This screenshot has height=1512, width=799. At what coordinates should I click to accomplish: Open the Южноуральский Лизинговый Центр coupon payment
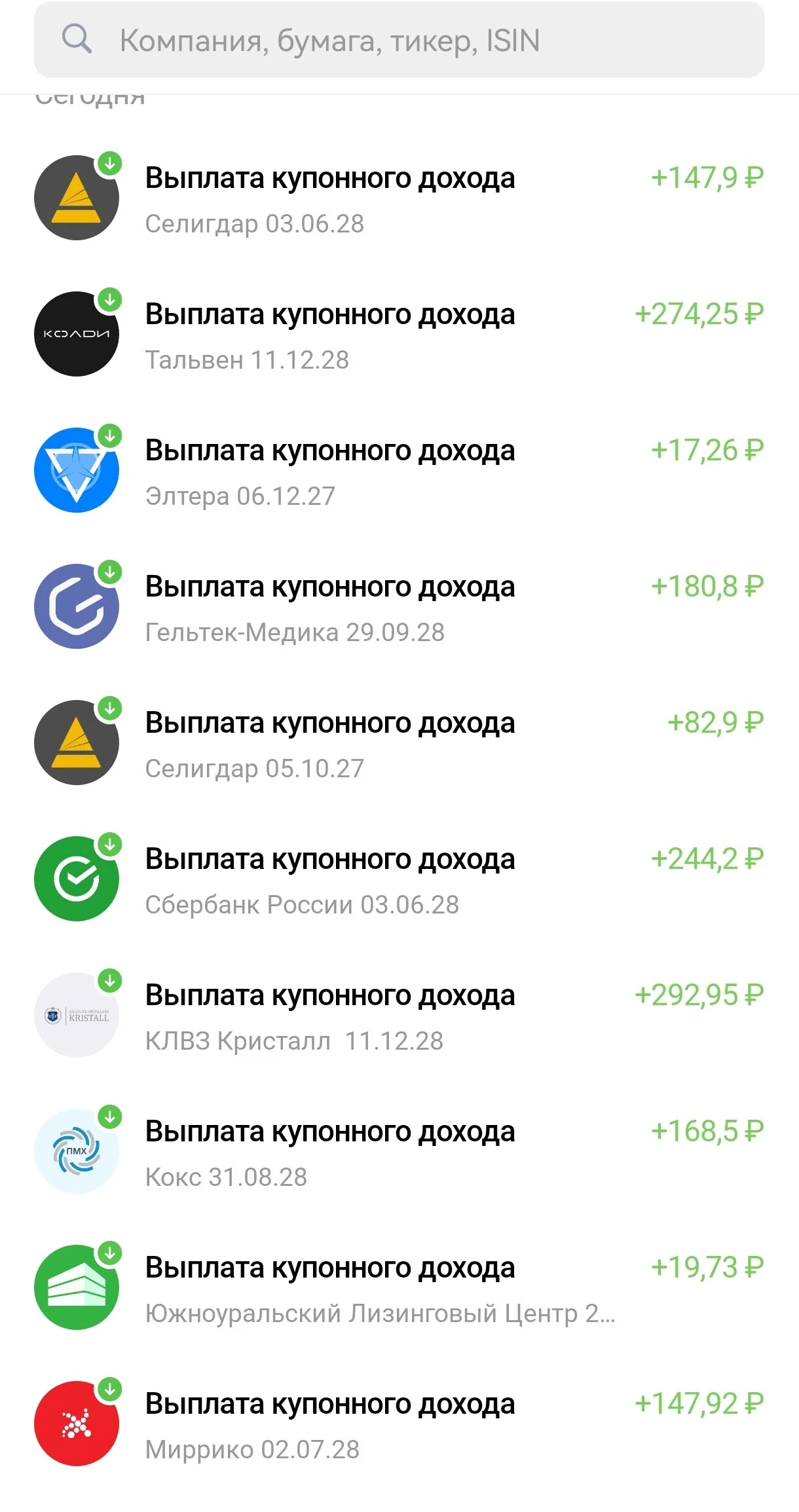pyautogui.click(x=399, y=1287)
